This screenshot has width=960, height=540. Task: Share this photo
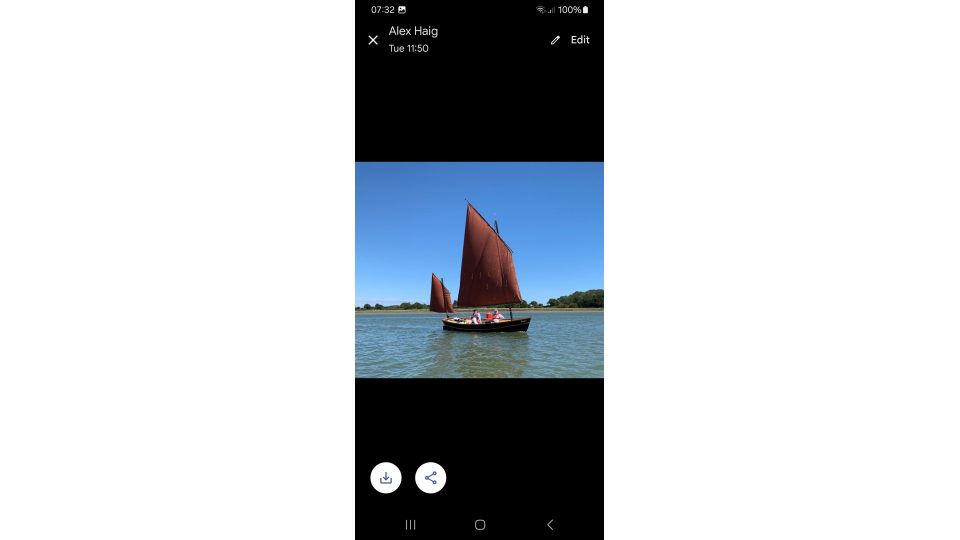(x=431, y=478)
